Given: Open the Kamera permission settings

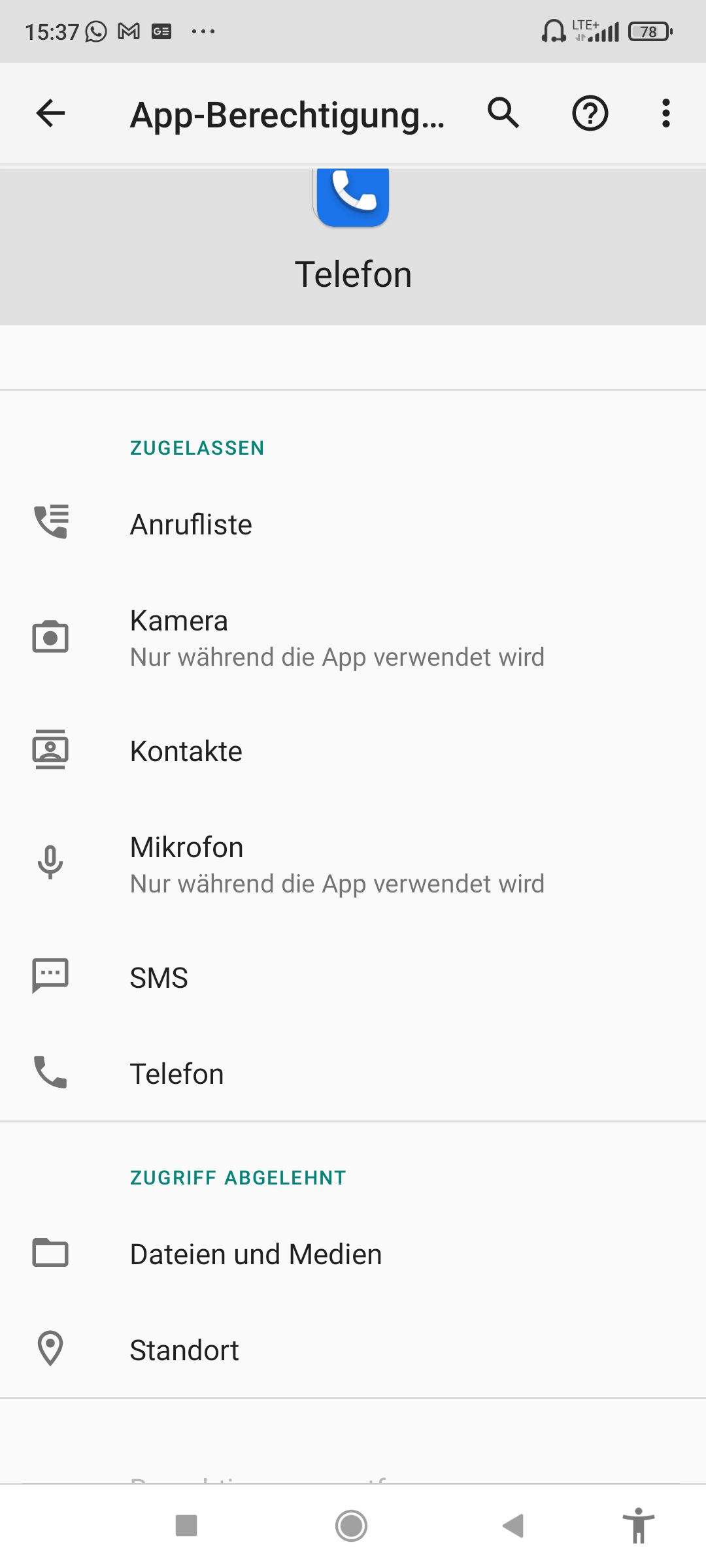Looking at the screenshot, I should (353, 638).
